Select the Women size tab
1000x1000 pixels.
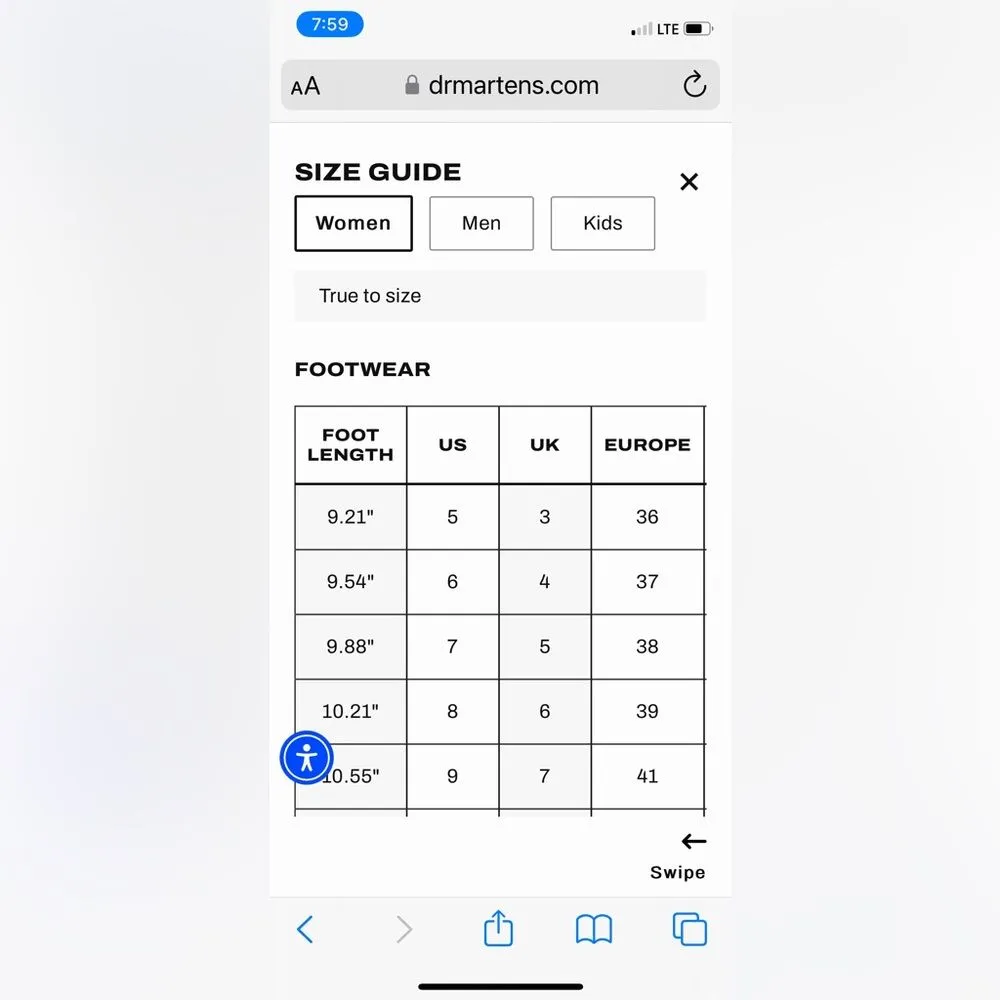click(353, 223)
